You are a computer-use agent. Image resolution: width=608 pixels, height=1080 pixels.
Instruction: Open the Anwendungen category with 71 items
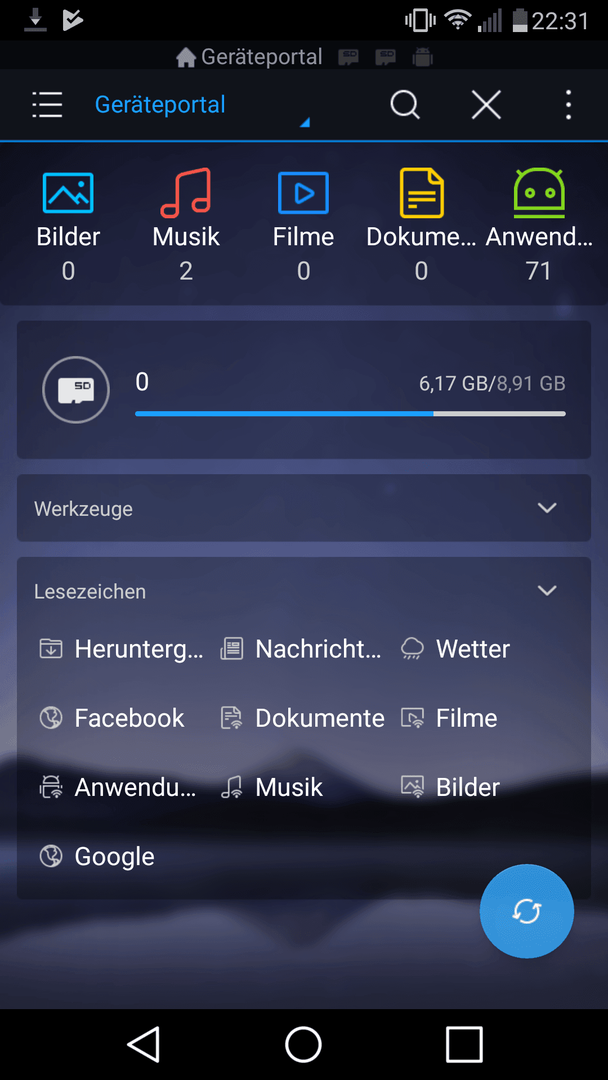click(x=538, y=227)
